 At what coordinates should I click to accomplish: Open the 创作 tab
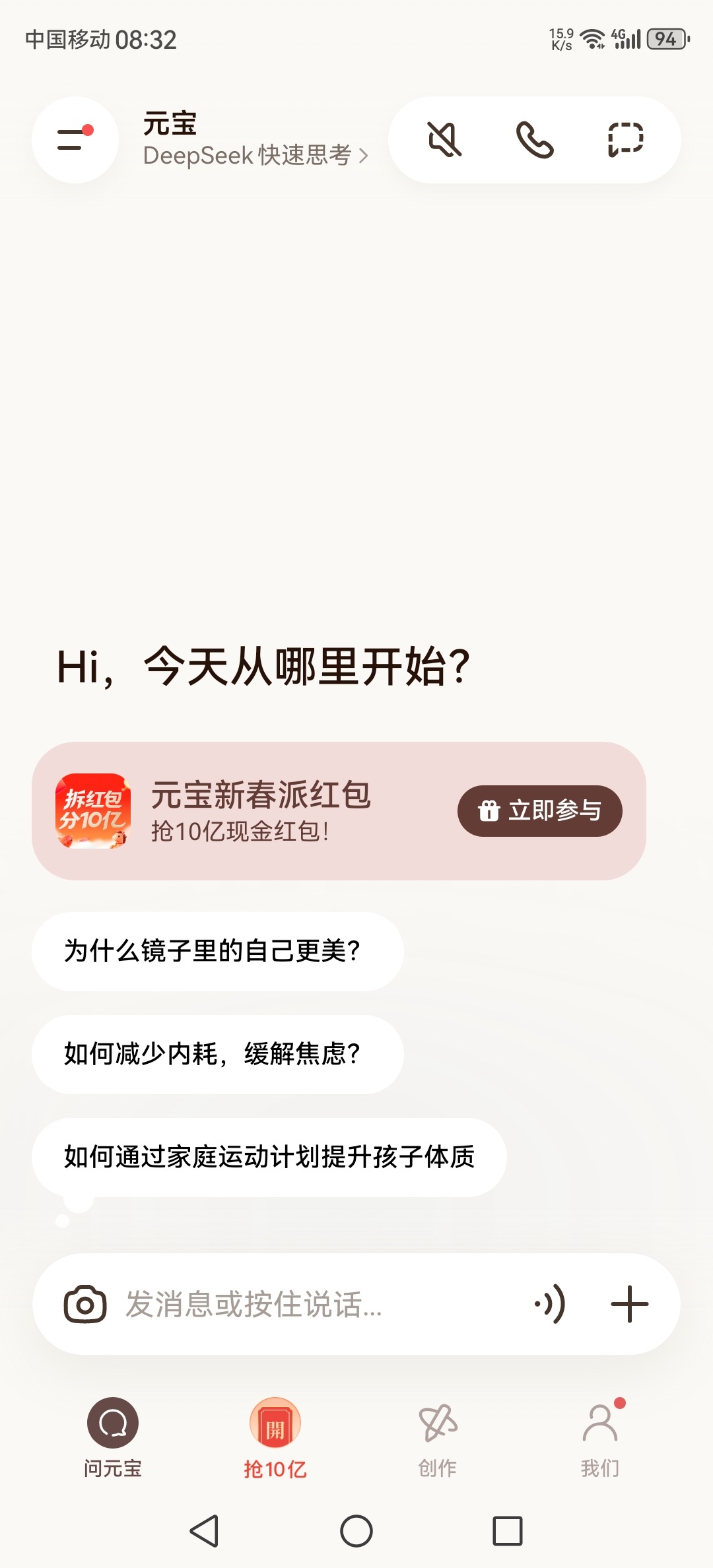pyautogui.click(x=438, y=1436)
